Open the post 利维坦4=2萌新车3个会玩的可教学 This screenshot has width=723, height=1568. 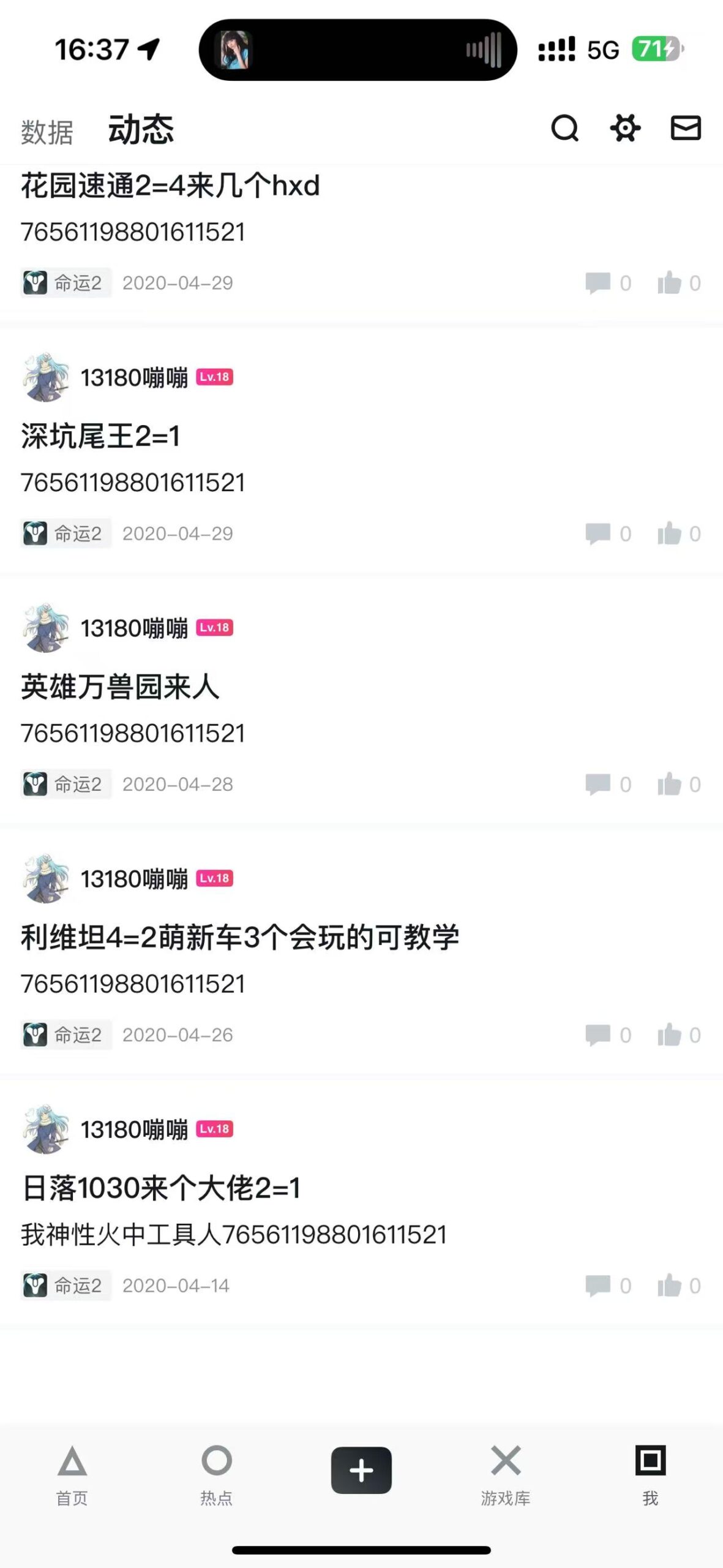[x=240, y=938]
